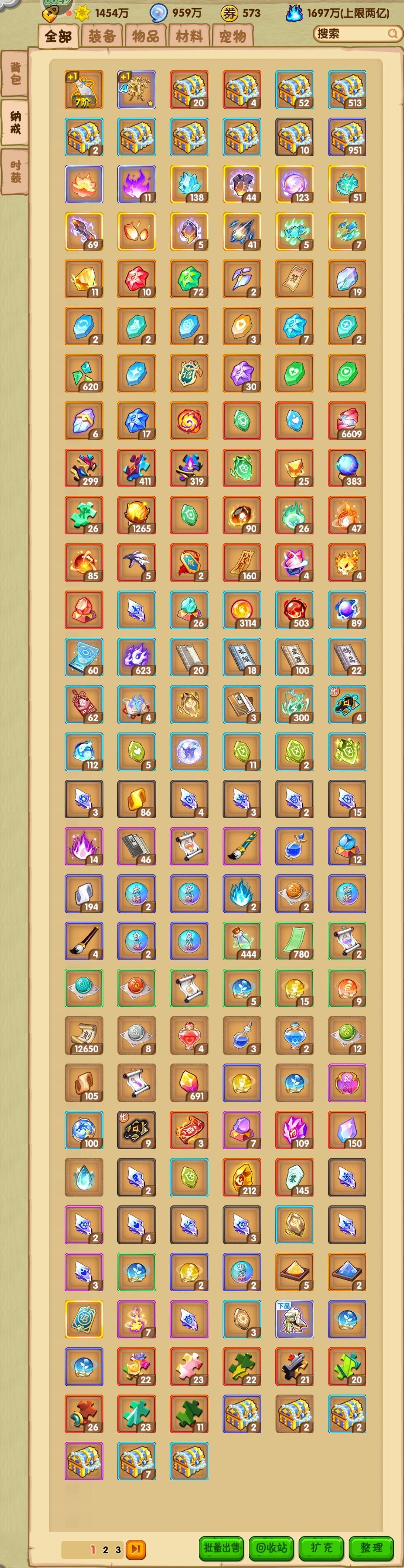Open the 背包 side tab
The image size is (404, 1568).
15,74
